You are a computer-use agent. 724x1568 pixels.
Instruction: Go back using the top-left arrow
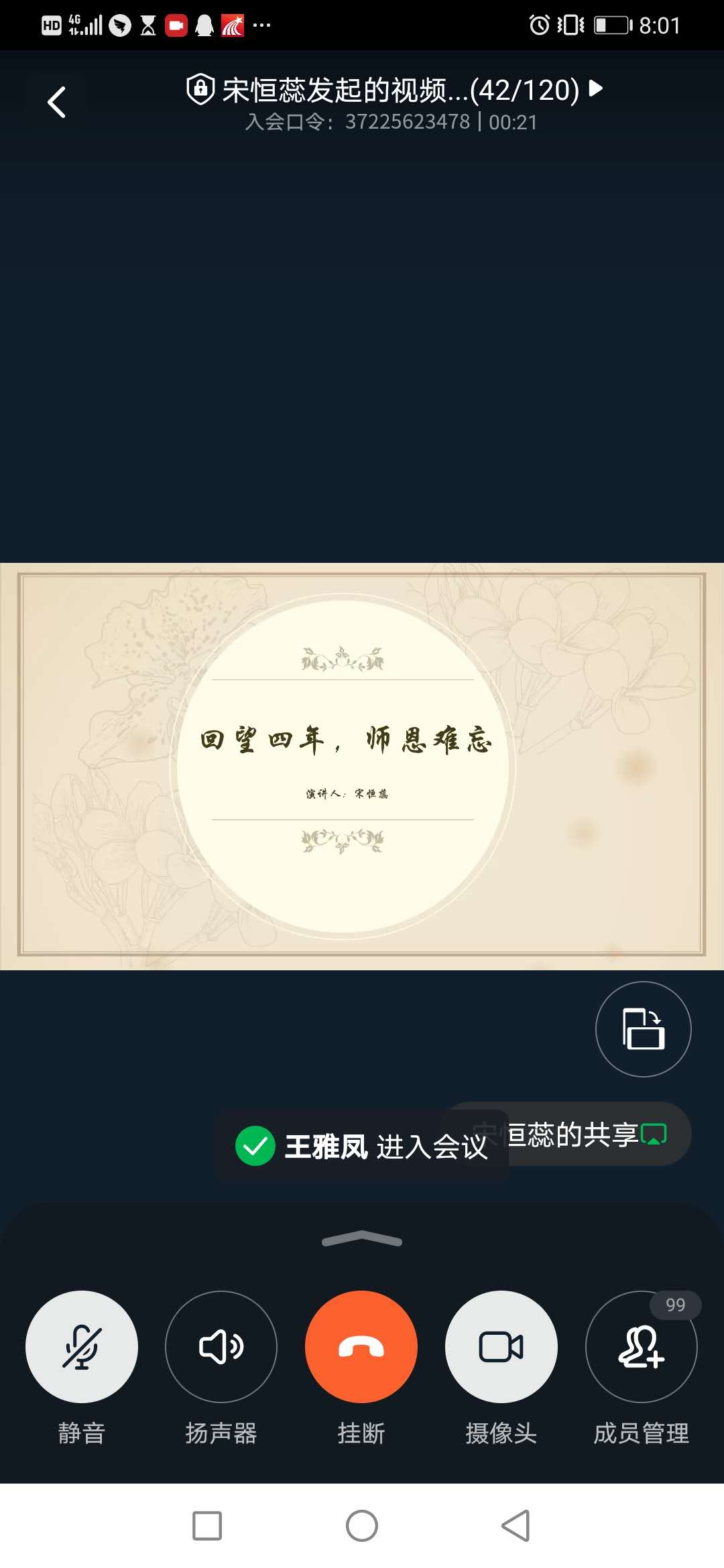[x=57, y=103]
